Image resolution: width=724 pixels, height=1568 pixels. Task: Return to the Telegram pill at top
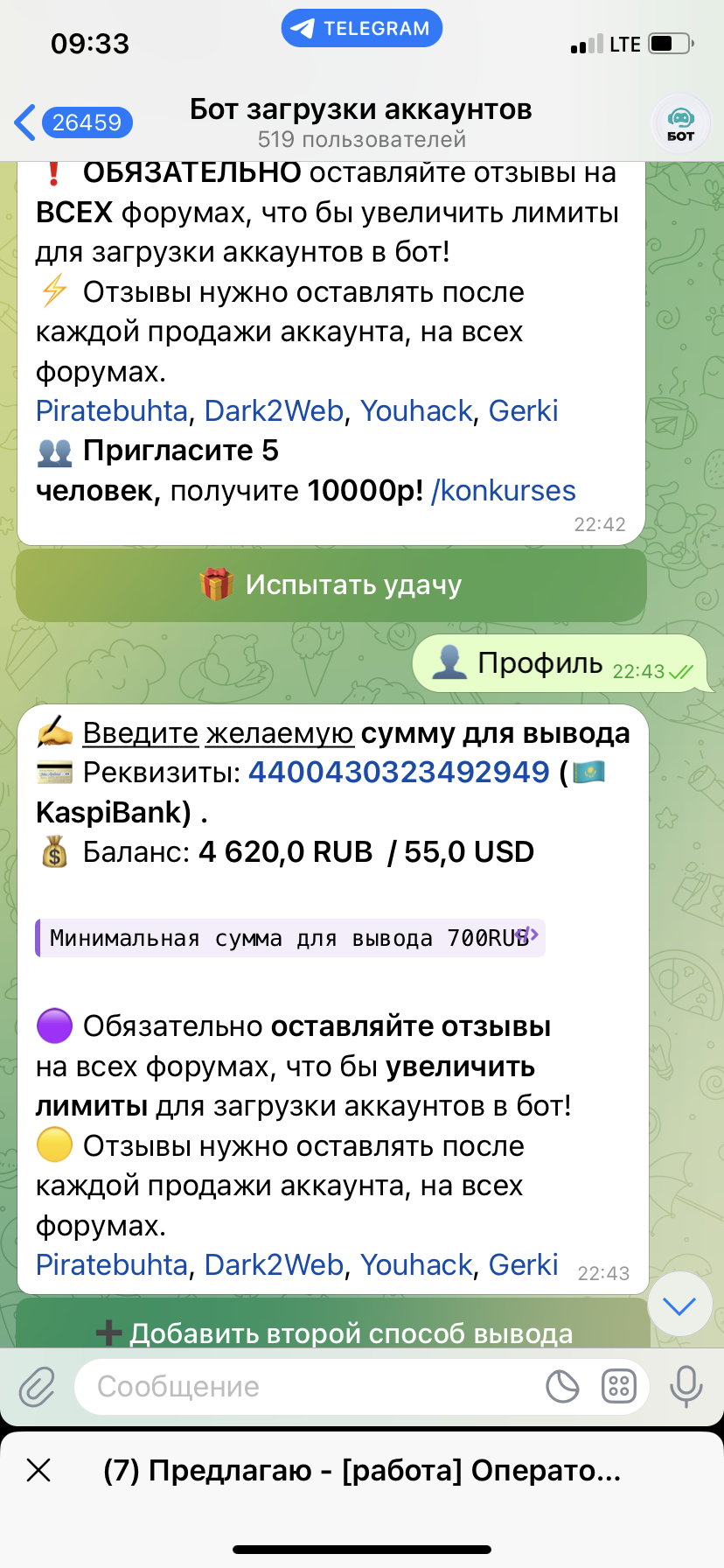(361, 28)
